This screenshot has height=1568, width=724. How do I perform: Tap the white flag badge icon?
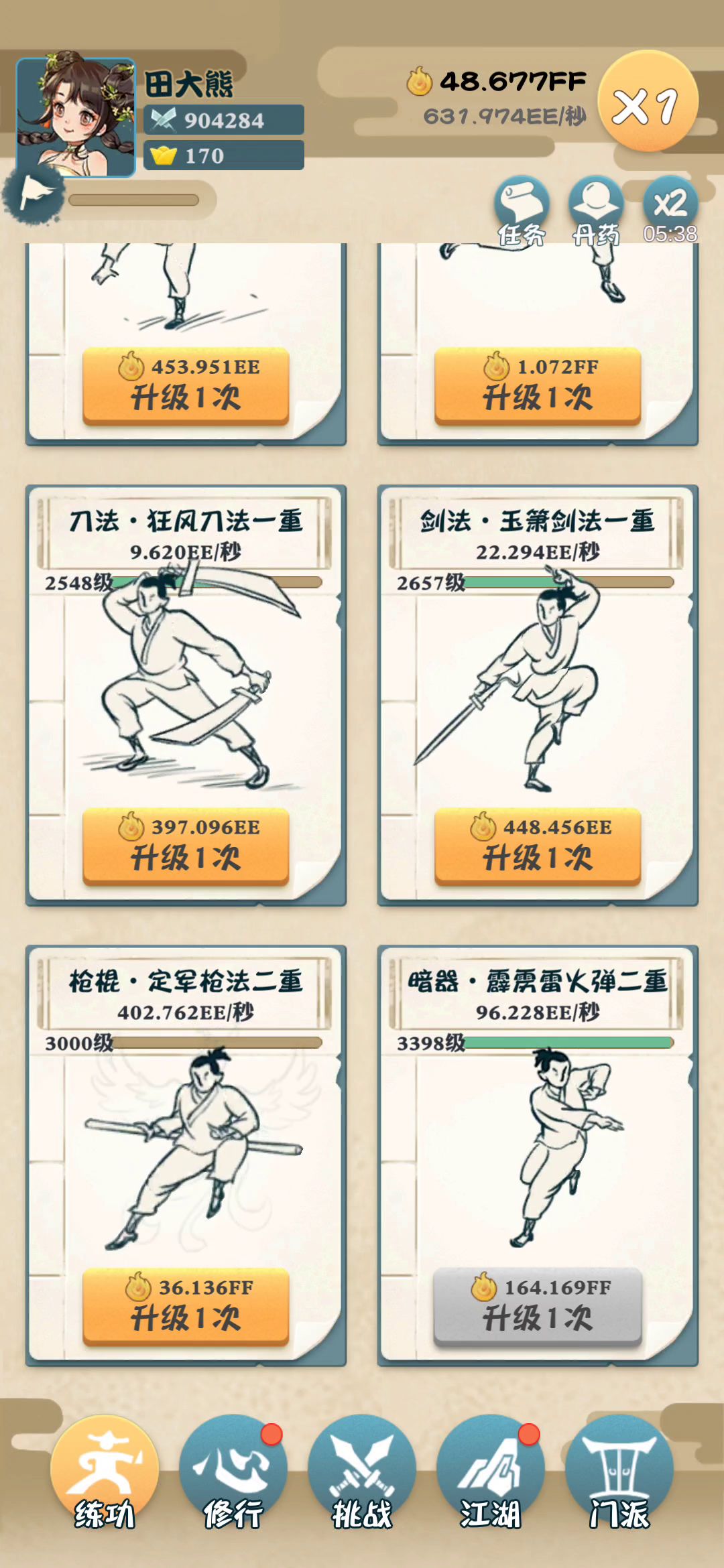[x=34, y=194]
